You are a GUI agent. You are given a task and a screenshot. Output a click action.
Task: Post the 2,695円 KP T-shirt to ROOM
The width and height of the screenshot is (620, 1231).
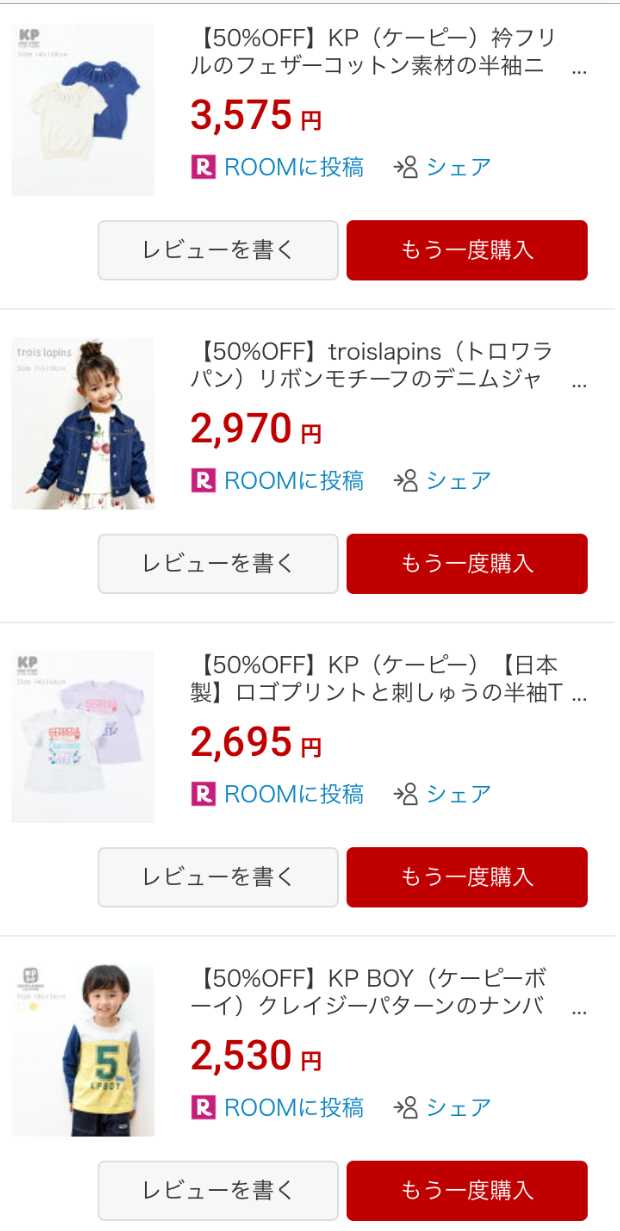click(278, 794)
